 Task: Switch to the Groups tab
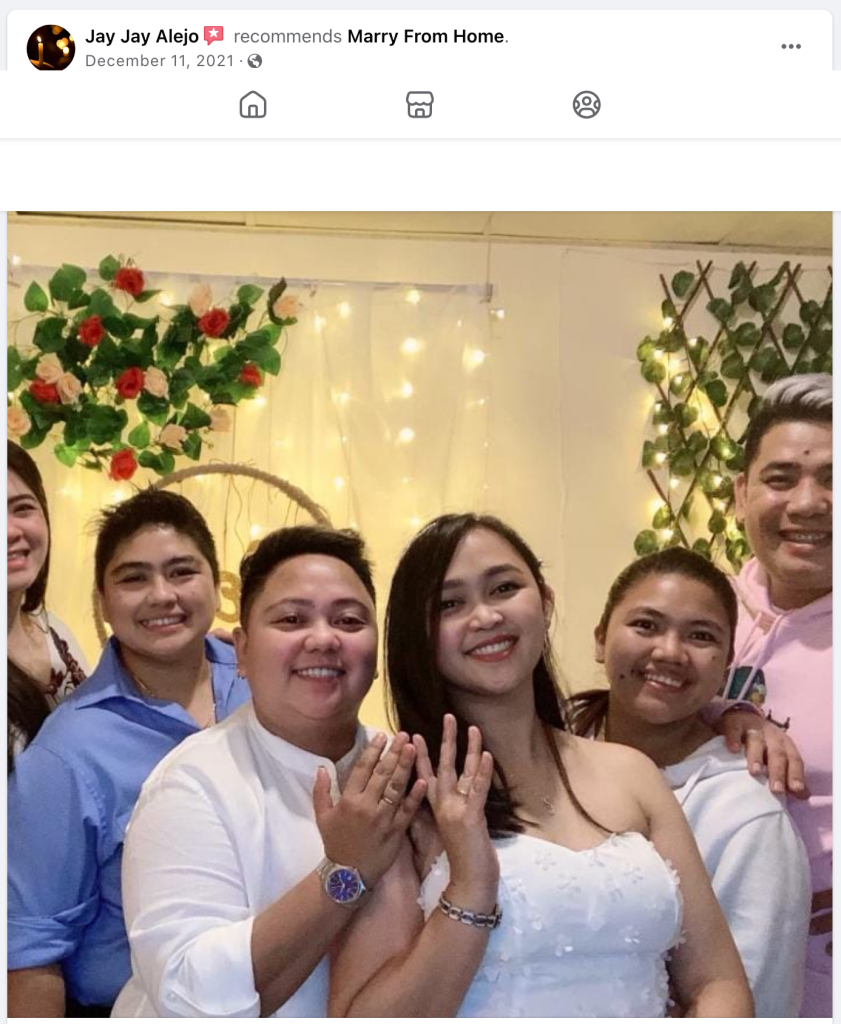tap(587, 105)
